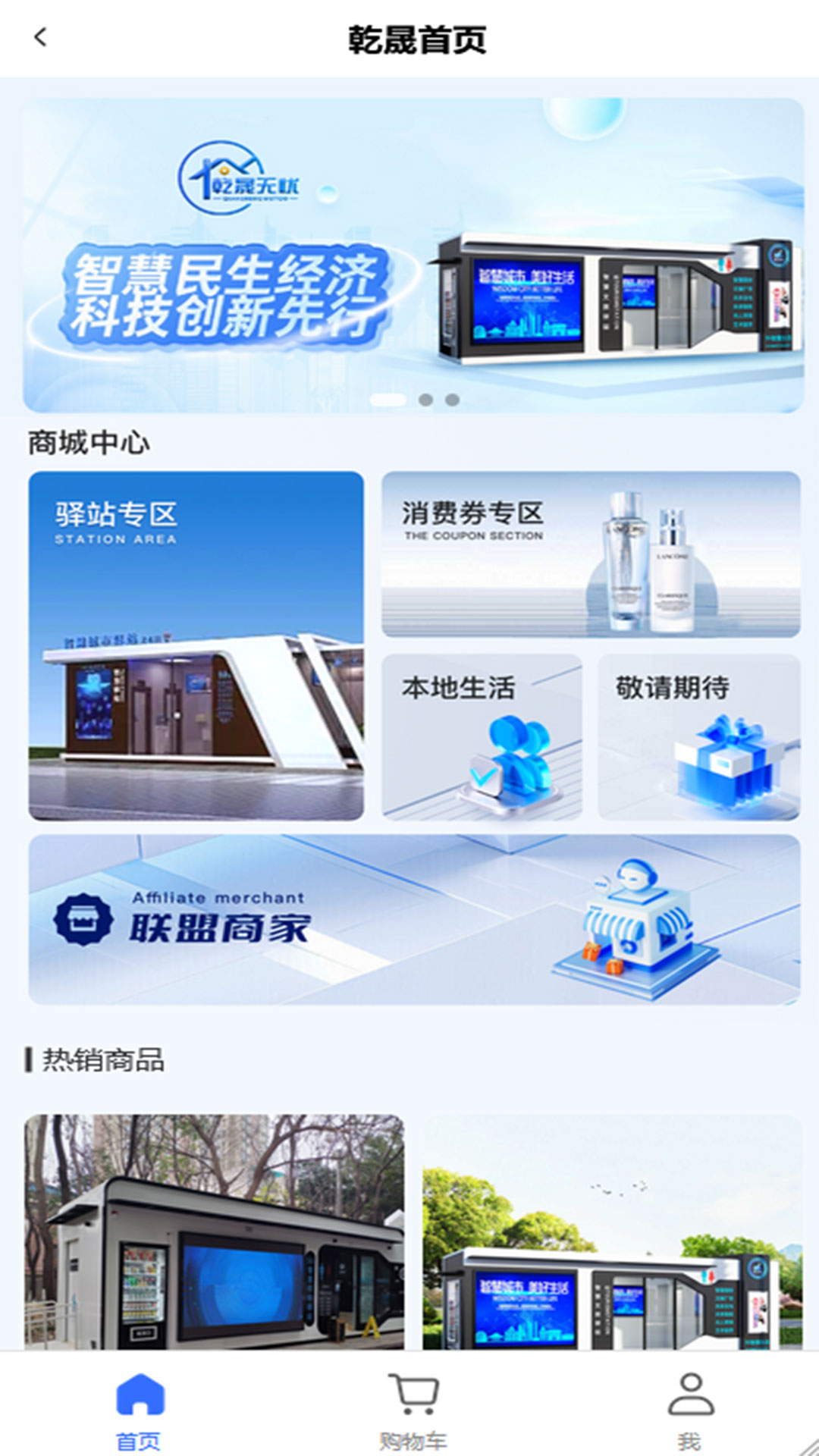Select the second carousel page dot
Viewport: 819px width, 1456px height.
(x=426, y=400)
